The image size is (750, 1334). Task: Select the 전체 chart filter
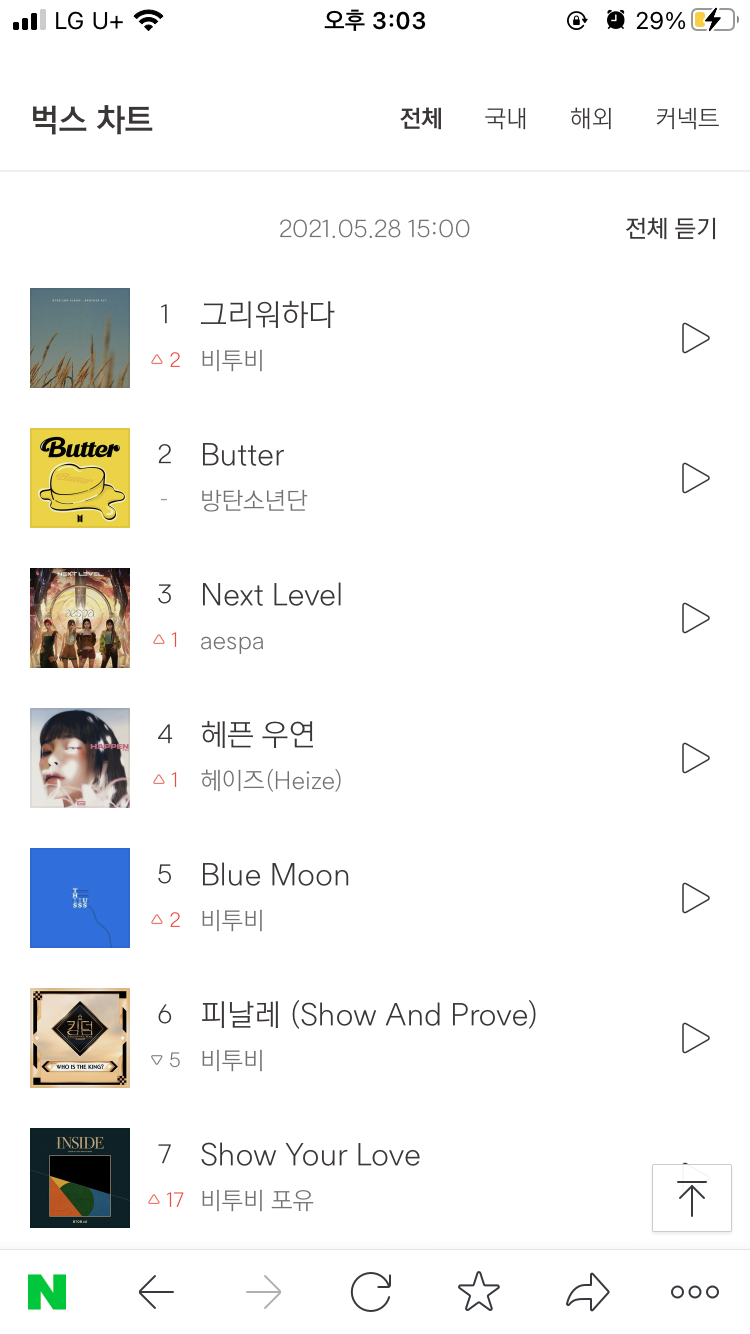[420, 118]
